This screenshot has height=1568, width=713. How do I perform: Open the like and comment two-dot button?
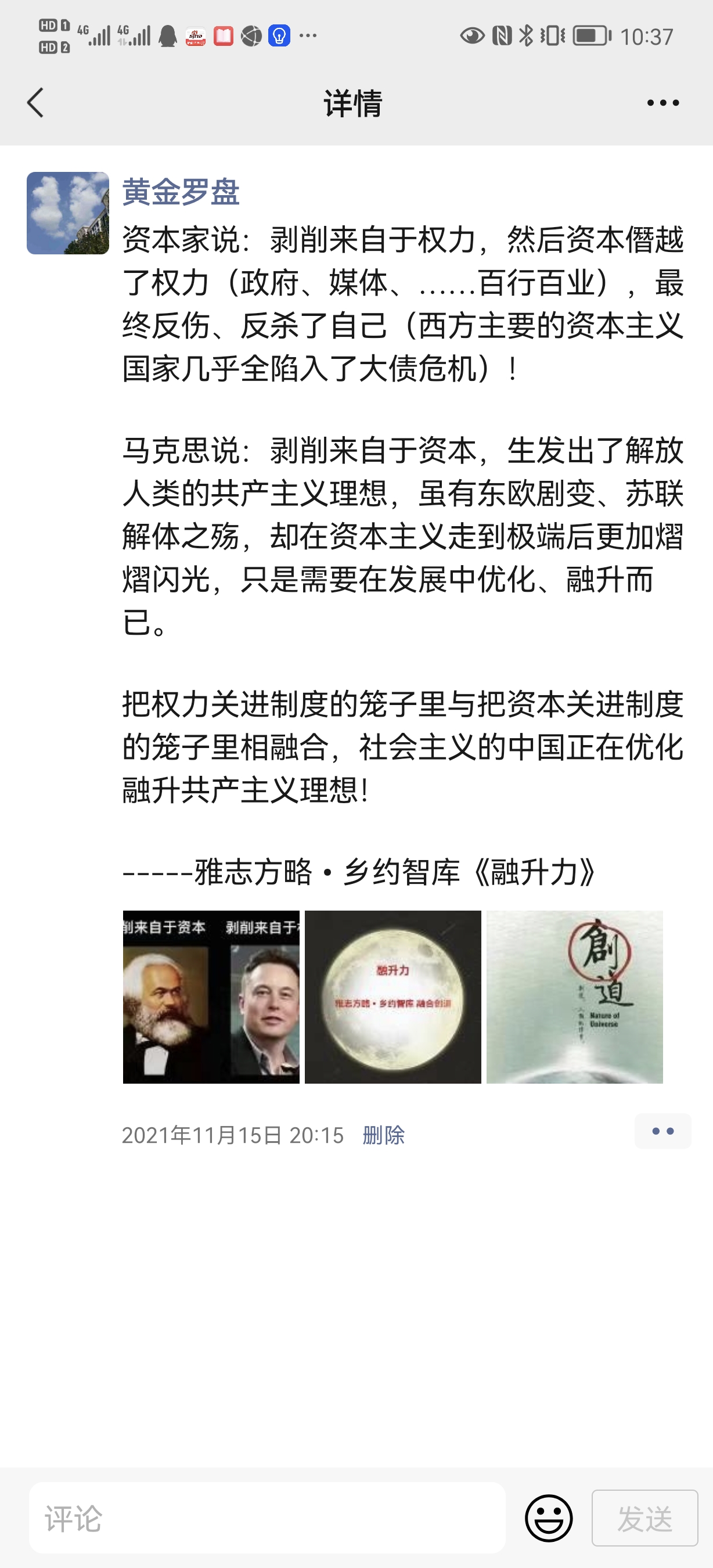tap(662, 1131)
